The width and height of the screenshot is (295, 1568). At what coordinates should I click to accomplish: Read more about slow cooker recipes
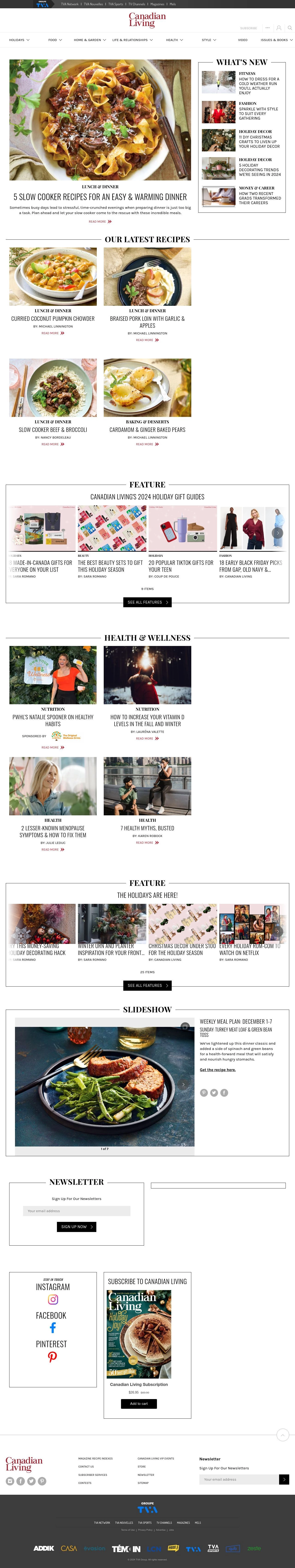click(x=100, y=221)
